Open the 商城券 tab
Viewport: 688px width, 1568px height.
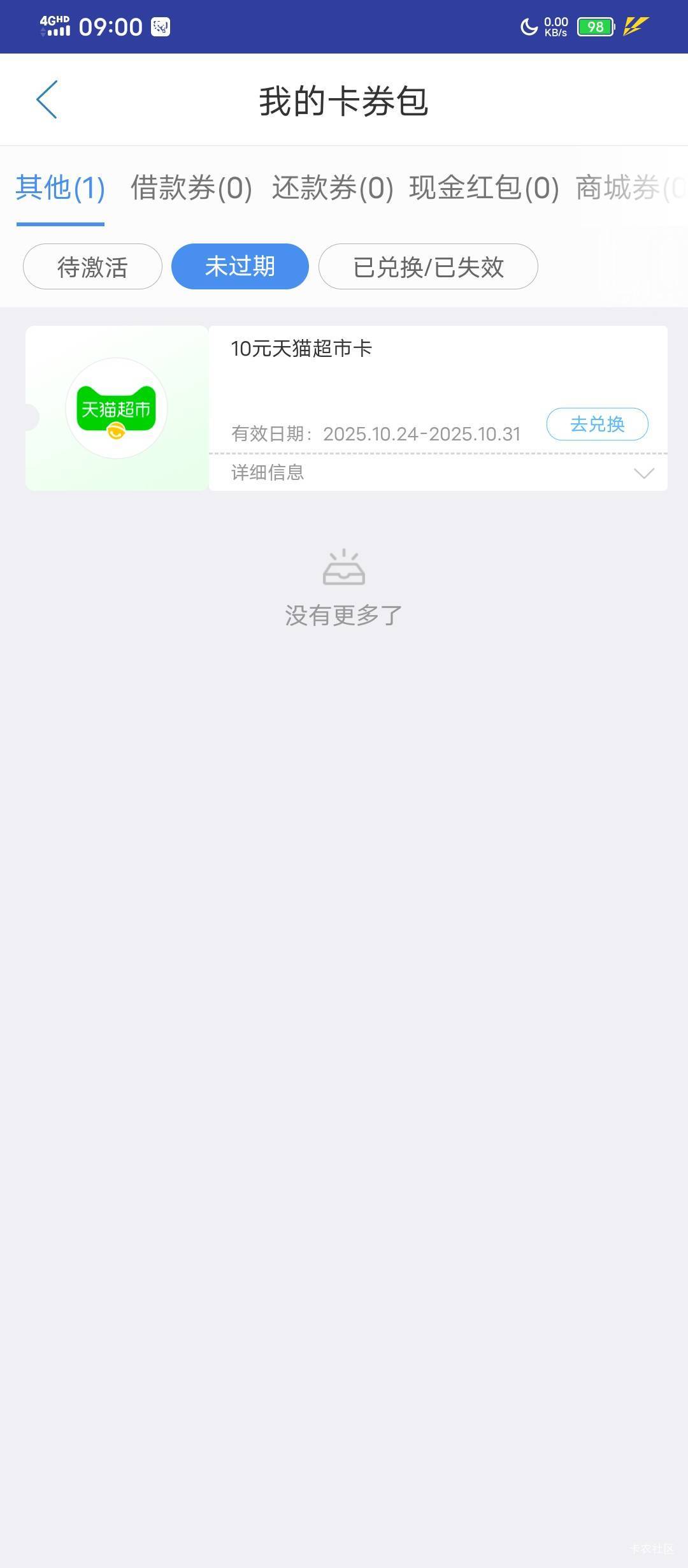(631, 188)
